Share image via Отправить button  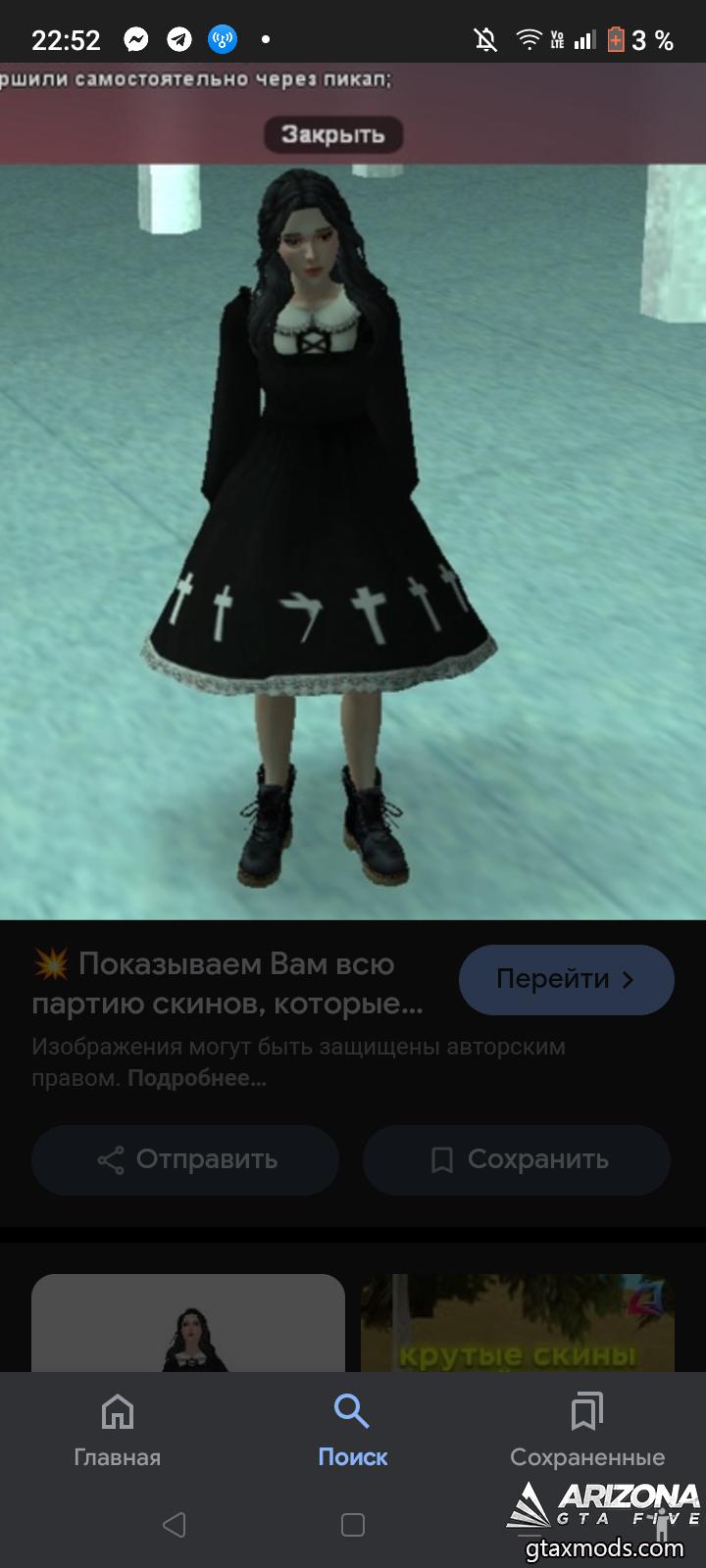(185, 1160)
